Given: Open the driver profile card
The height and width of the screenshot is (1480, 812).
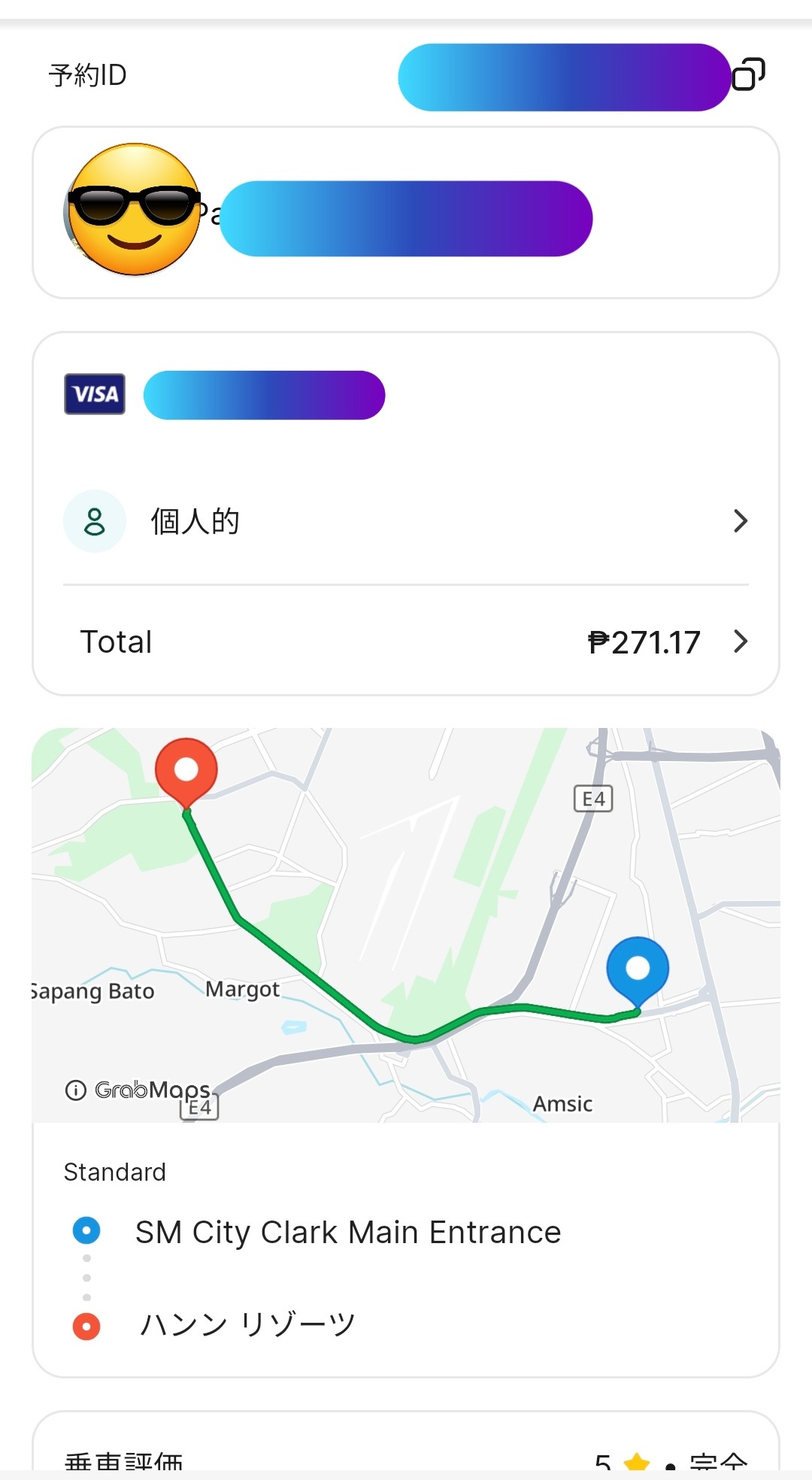Looking at the screenshot, I should pos(406,213).
